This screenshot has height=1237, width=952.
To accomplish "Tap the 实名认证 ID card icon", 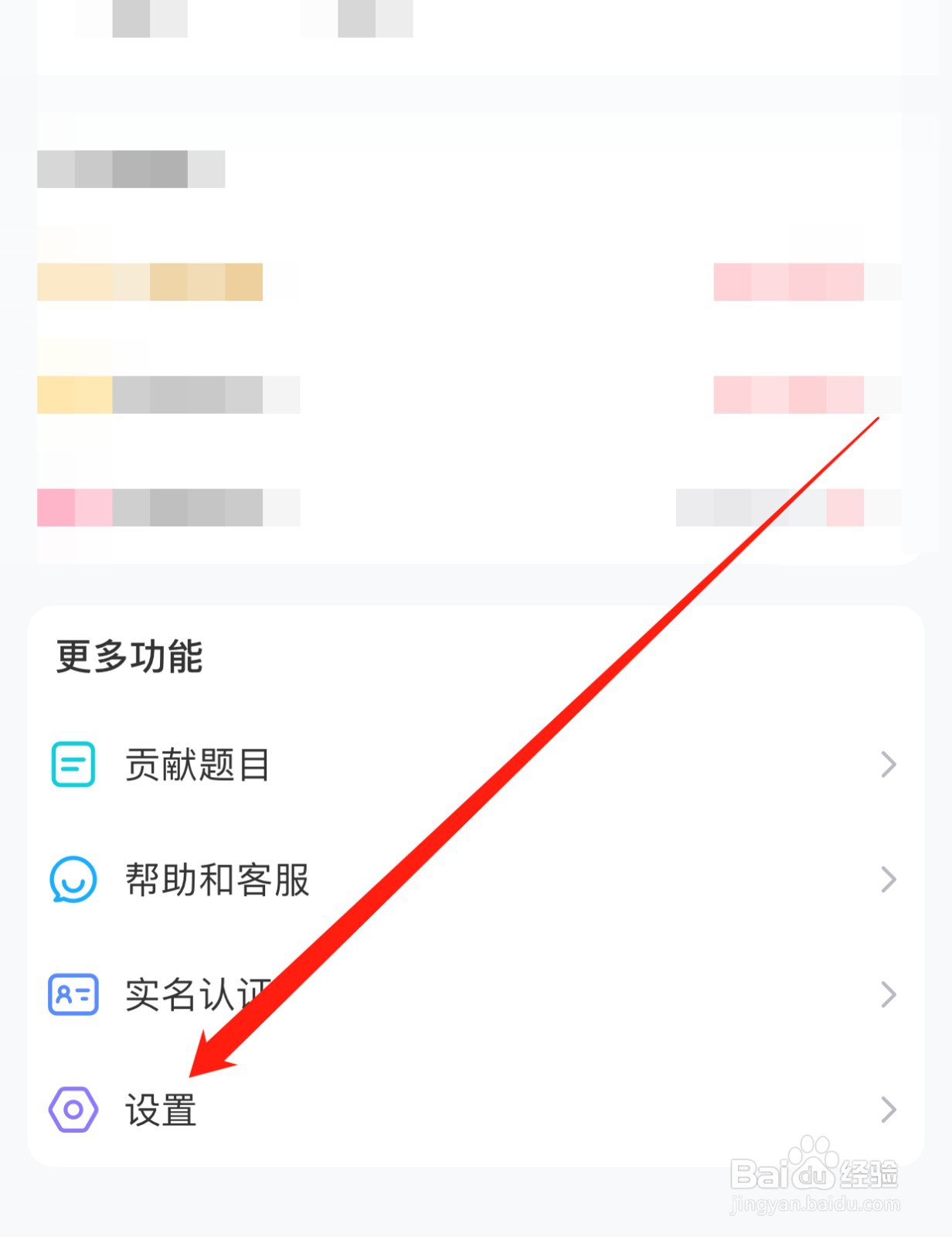I will pyautogui.click(x=72, y=995).
